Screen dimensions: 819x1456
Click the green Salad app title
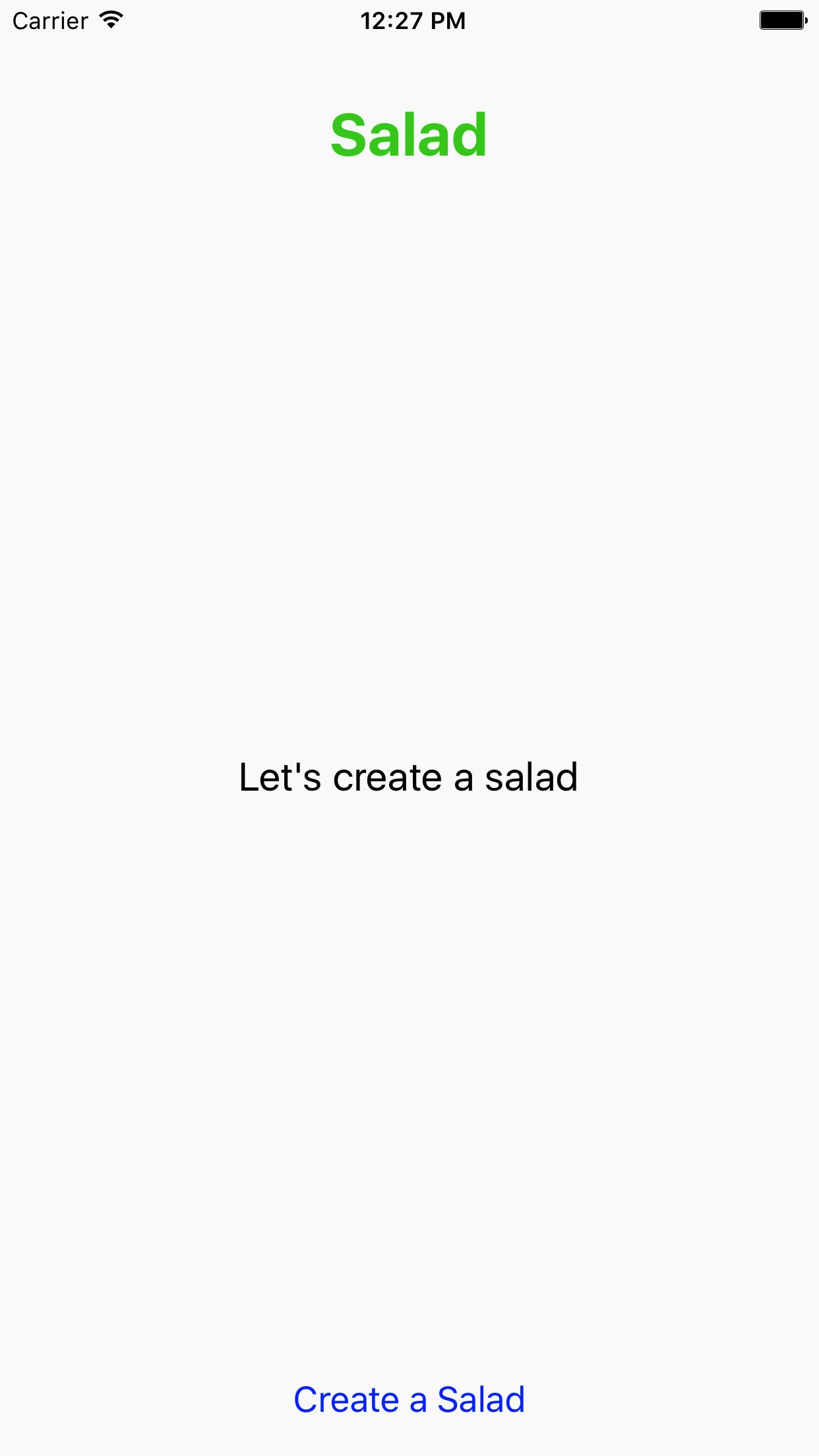tap(409, 134)
